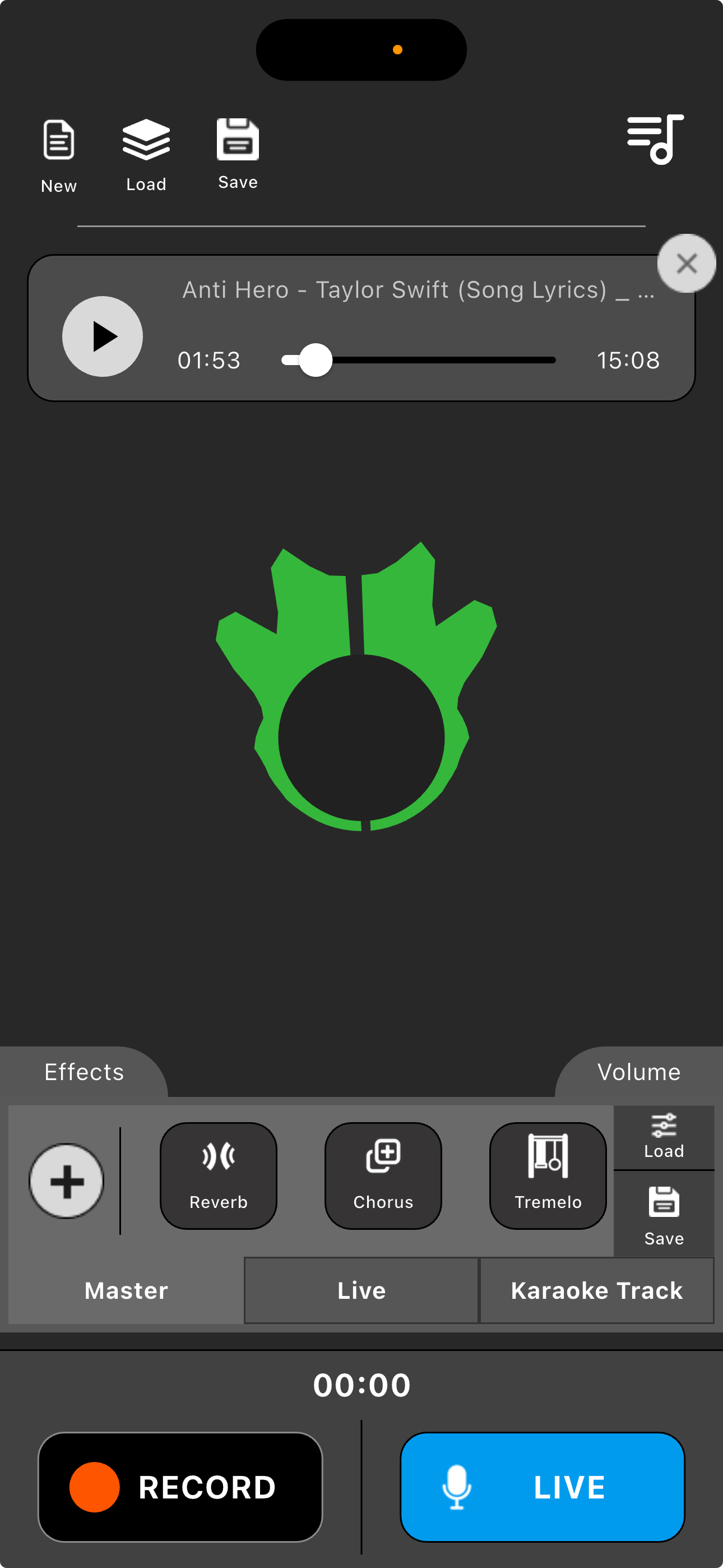Open the Volume tab
The width and height of the screenshot is (723, 1568).
coord(638,1072)
